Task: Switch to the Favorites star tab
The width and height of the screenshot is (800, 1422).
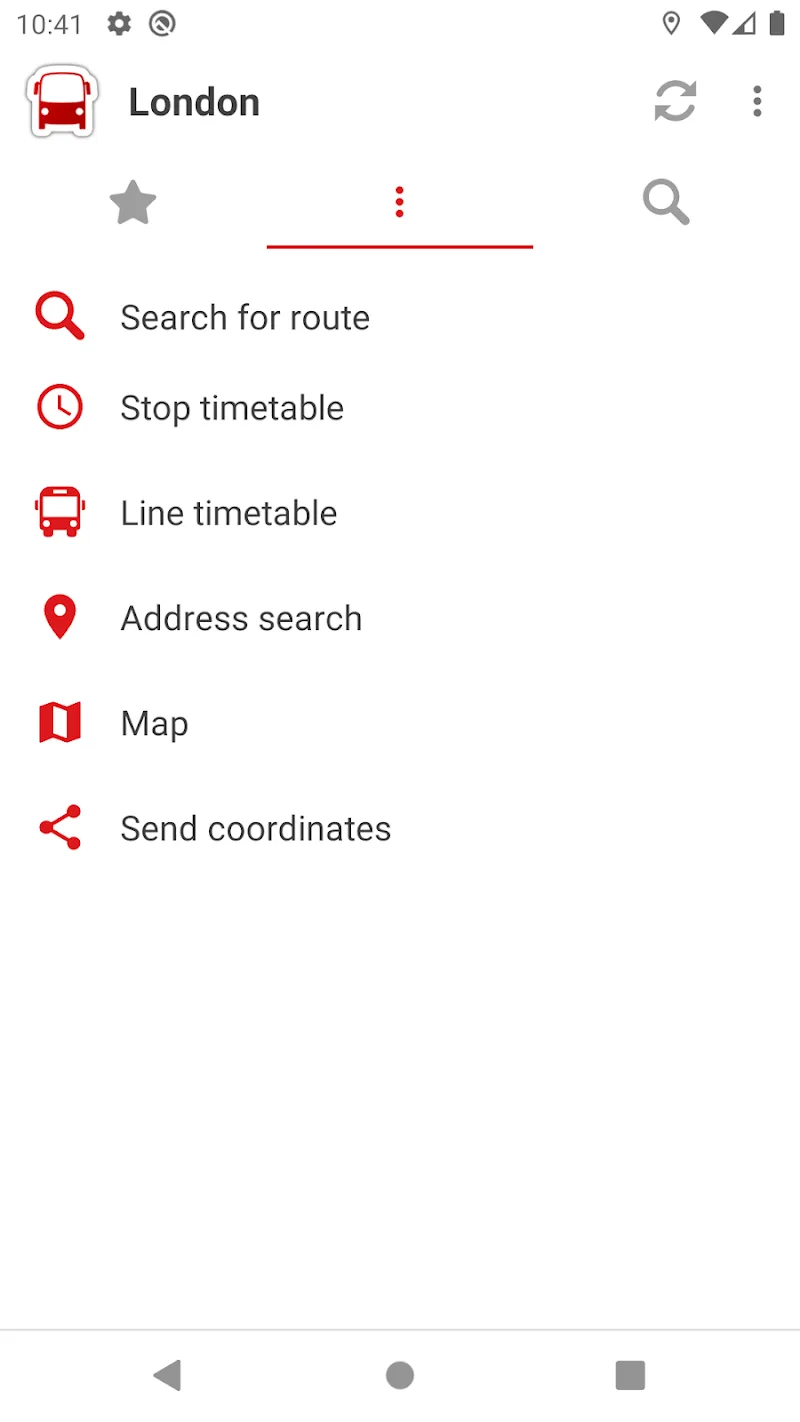Action: (133, 202)
